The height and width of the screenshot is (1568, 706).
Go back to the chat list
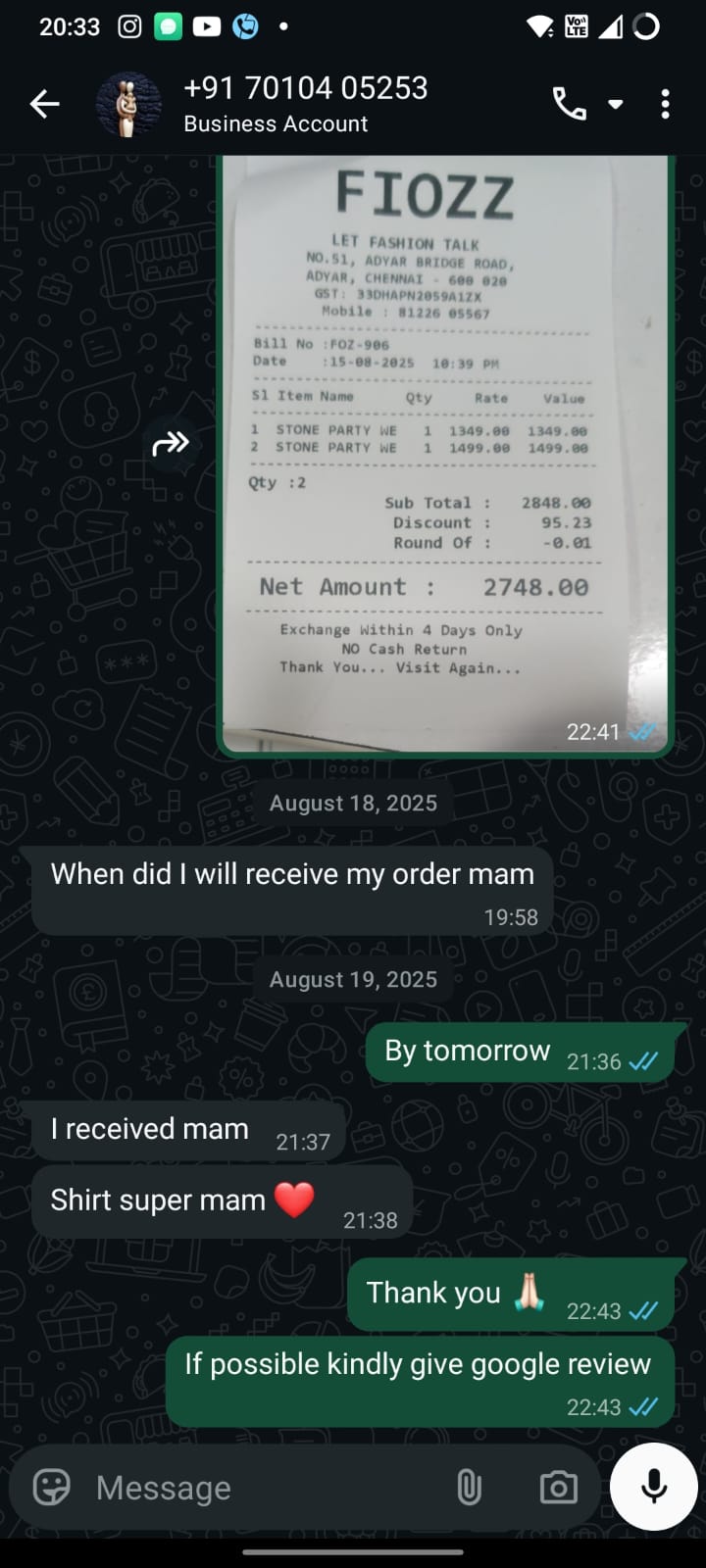45,104
